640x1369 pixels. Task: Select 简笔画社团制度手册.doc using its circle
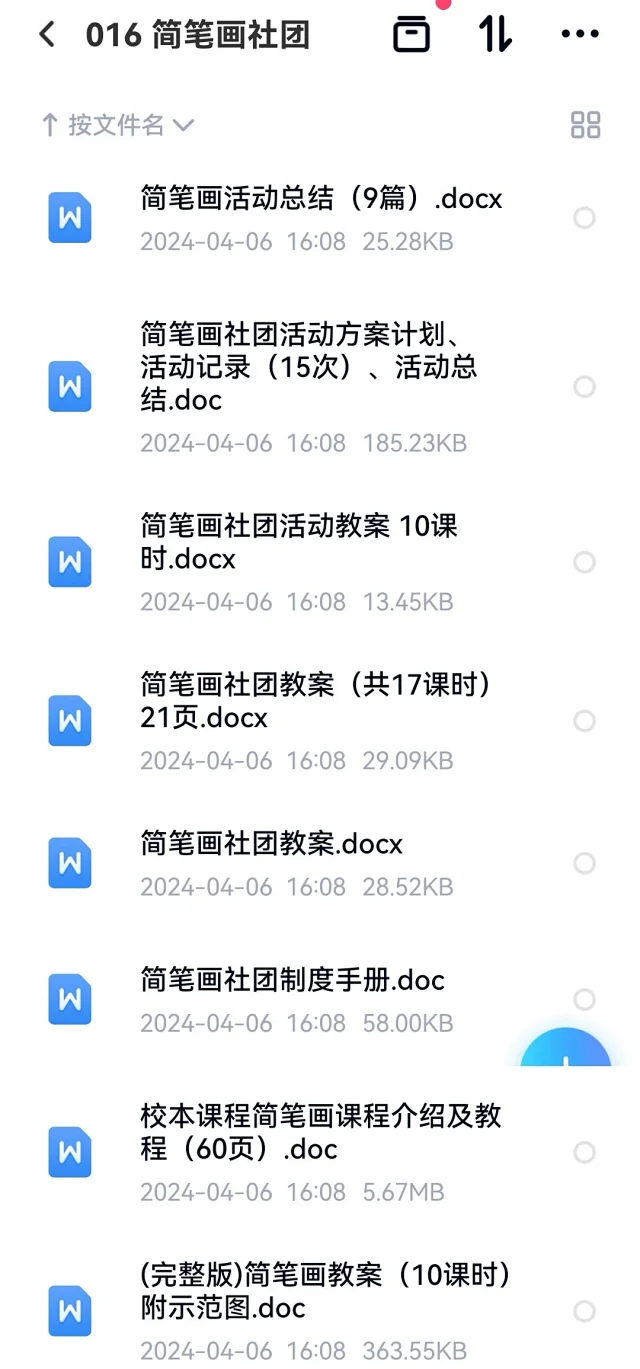coord(585,999)
